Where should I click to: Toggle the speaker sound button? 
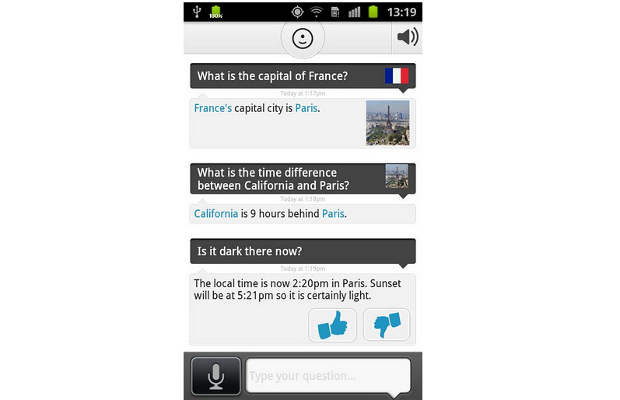tap(407, 38)
